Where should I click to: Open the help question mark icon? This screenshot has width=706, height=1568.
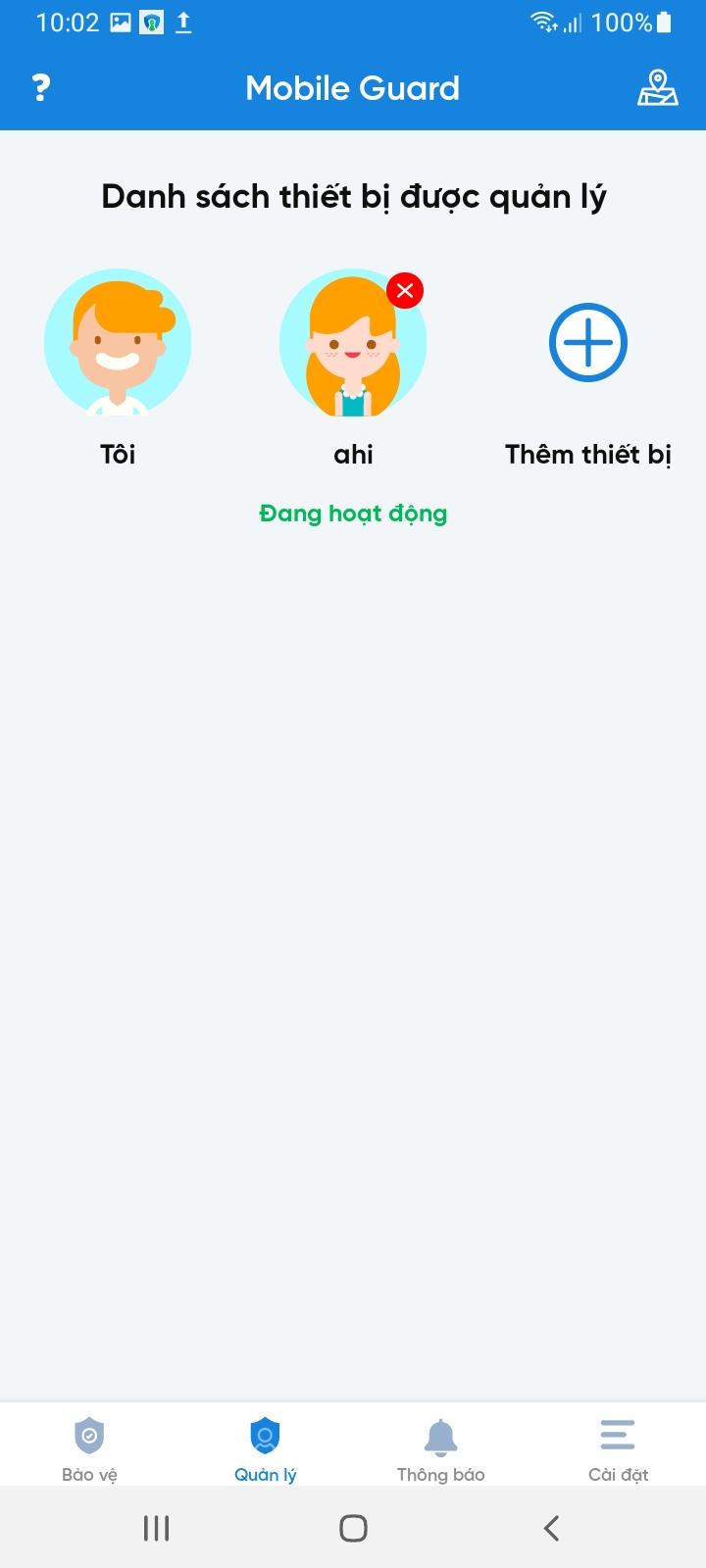point(40,88)
